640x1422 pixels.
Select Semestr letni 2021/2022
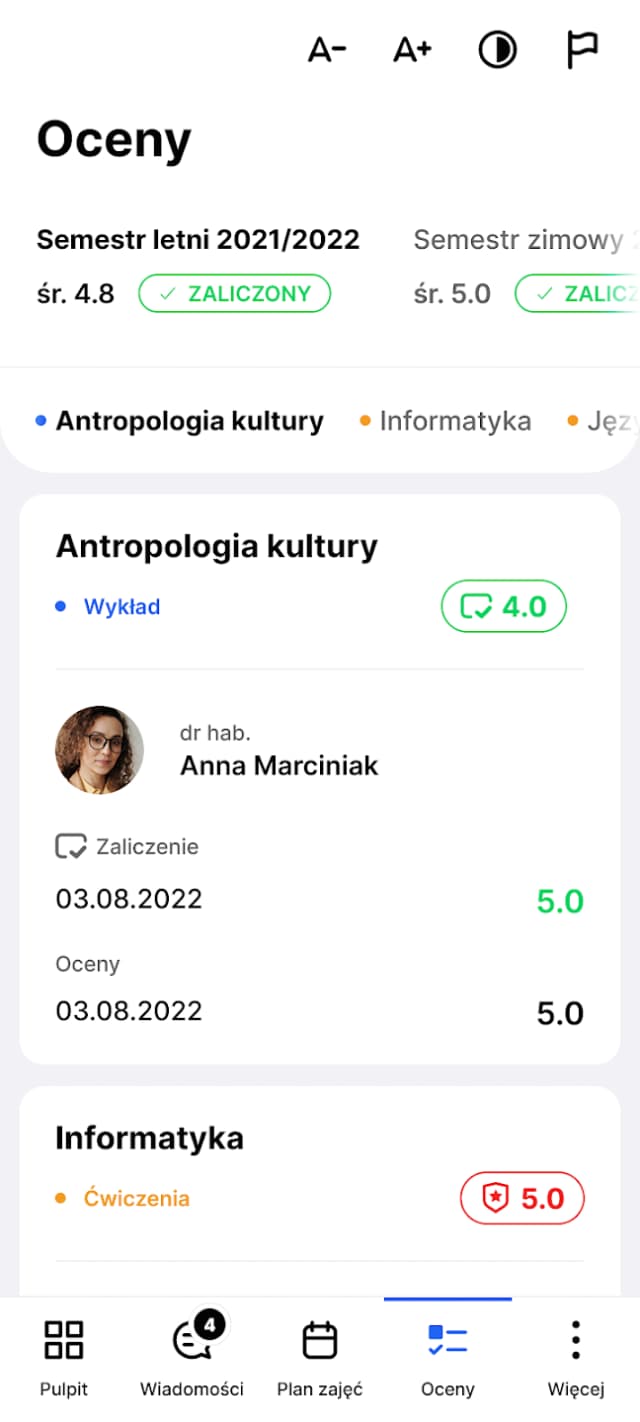coord(198,240)
